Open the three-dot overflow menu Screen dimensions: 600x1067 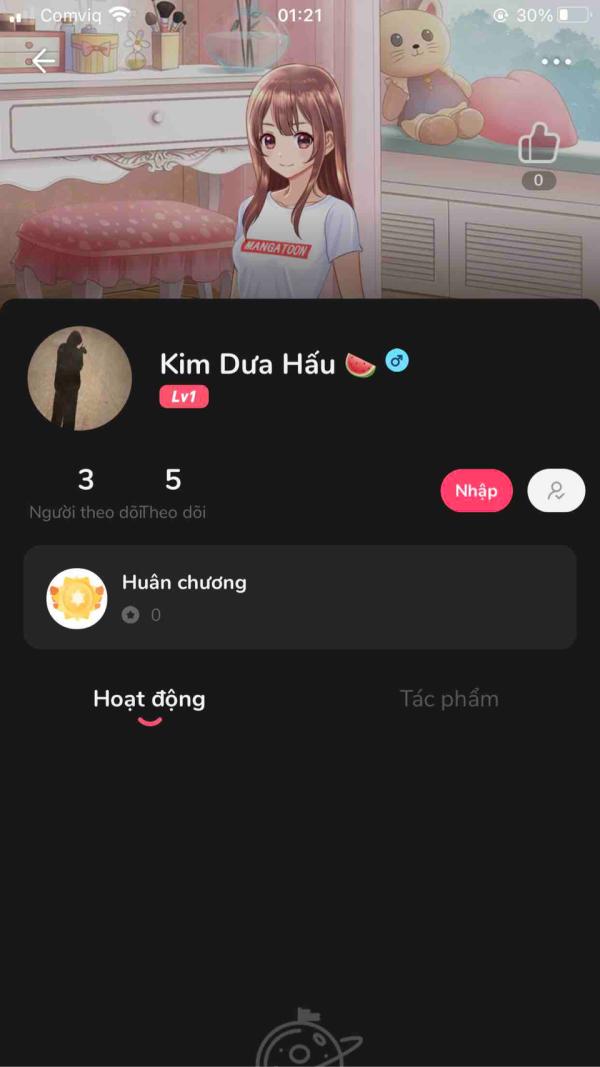(x=555, y=62)
